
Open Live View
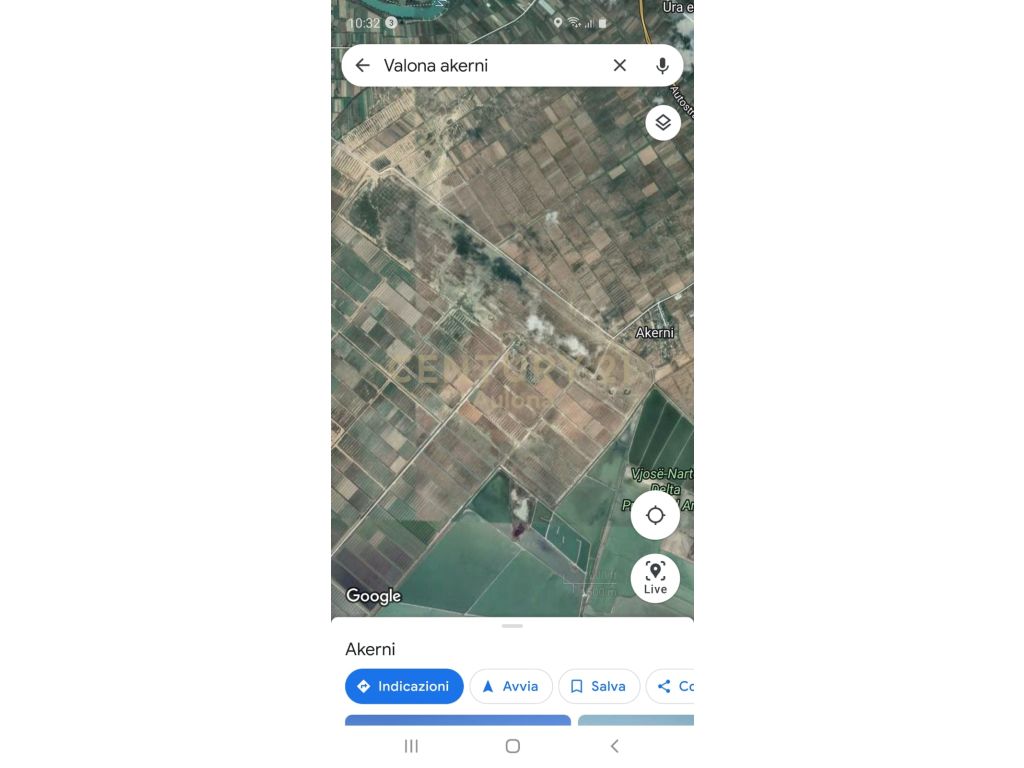click(x=655, y=577)
